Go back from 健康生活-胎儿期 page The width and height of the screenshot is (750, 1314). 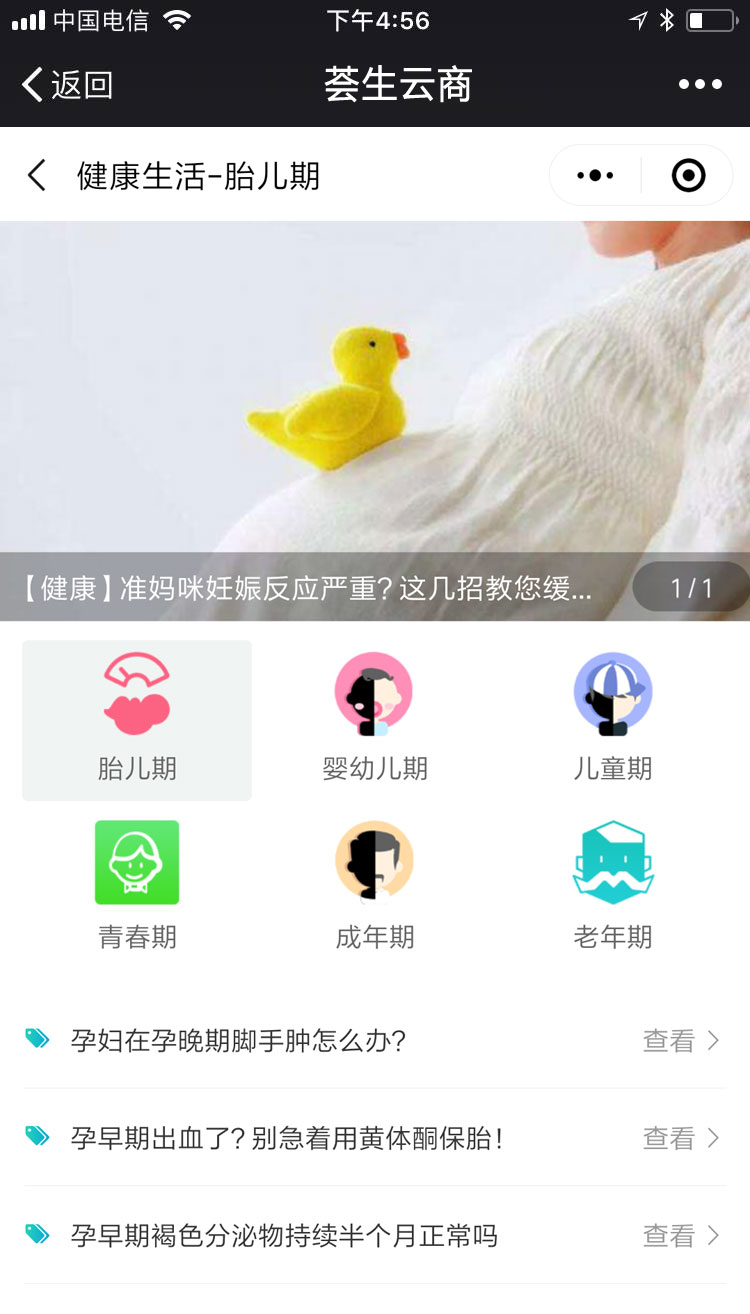coord(37,176)
